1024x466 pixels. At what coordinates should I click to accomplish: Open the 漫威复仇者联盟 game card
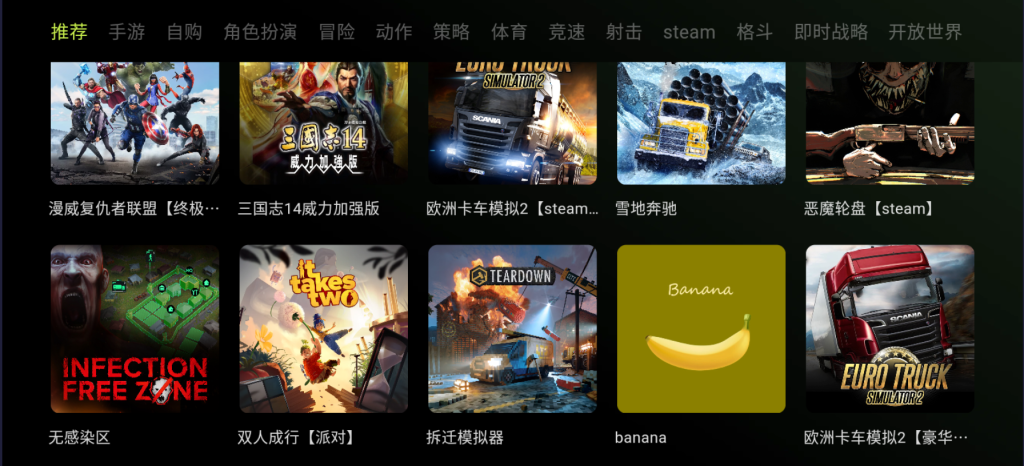tap(135, 123)
